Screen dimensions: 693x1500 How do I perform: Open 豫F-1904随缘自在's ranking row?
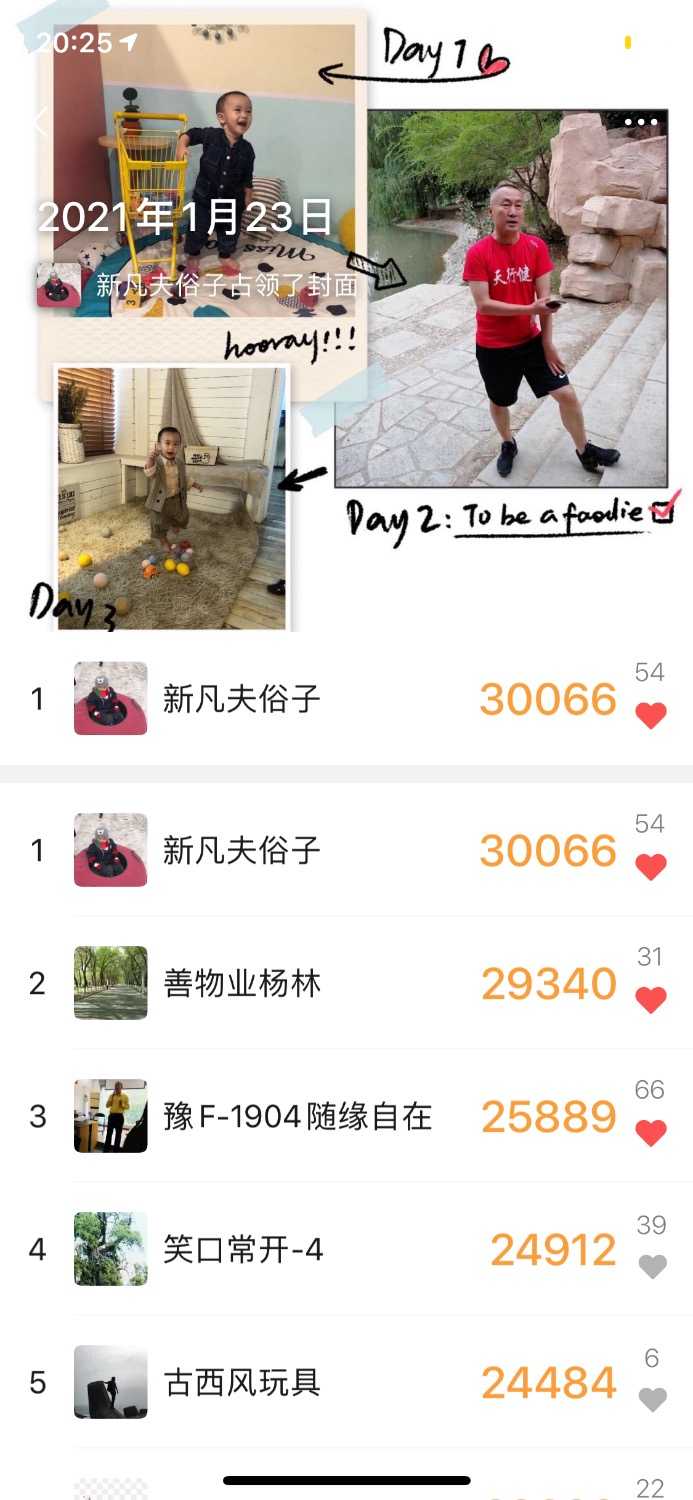pos(300,1116)
